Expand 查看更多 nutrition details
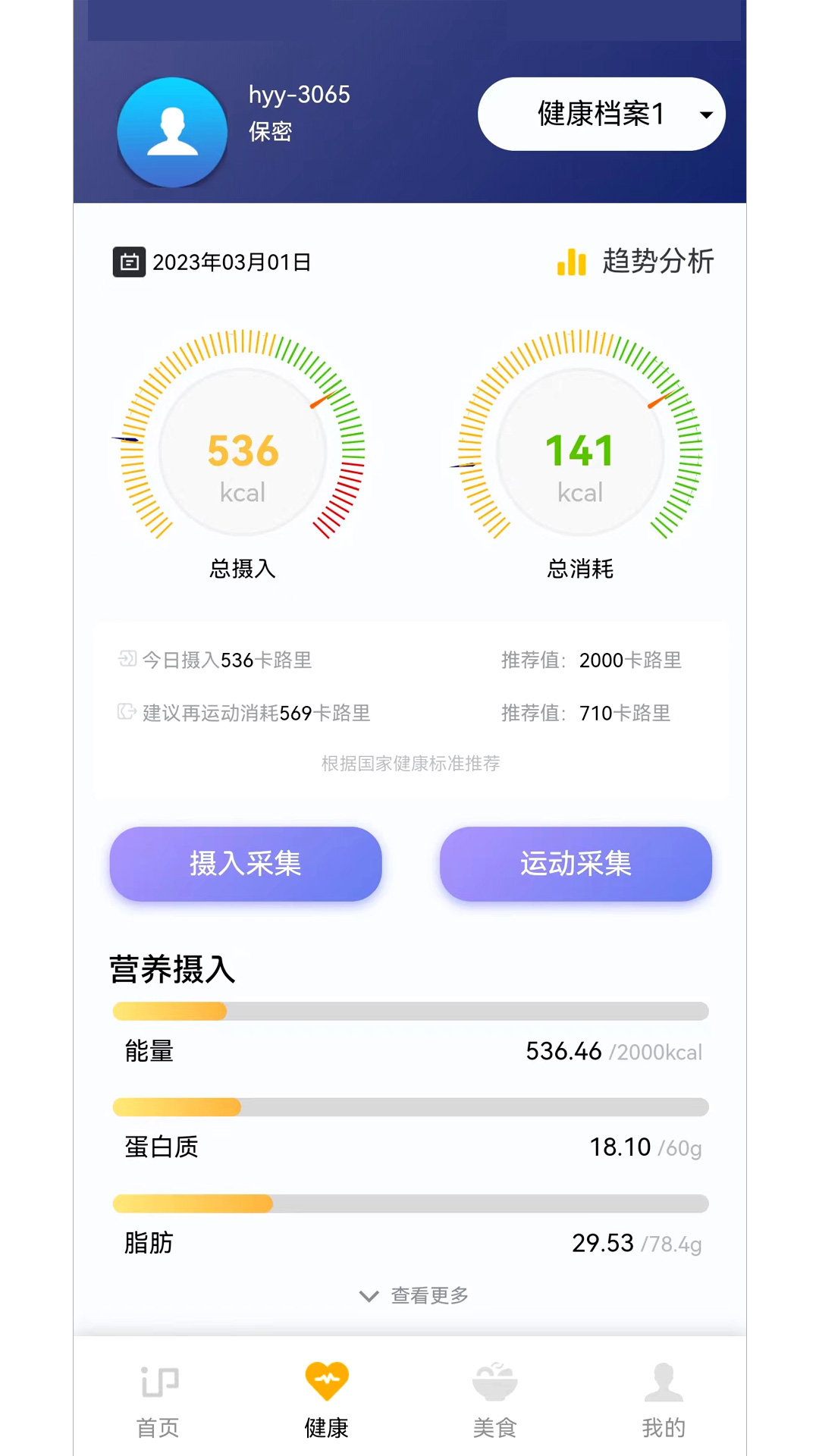 (x=413, y=1295)
